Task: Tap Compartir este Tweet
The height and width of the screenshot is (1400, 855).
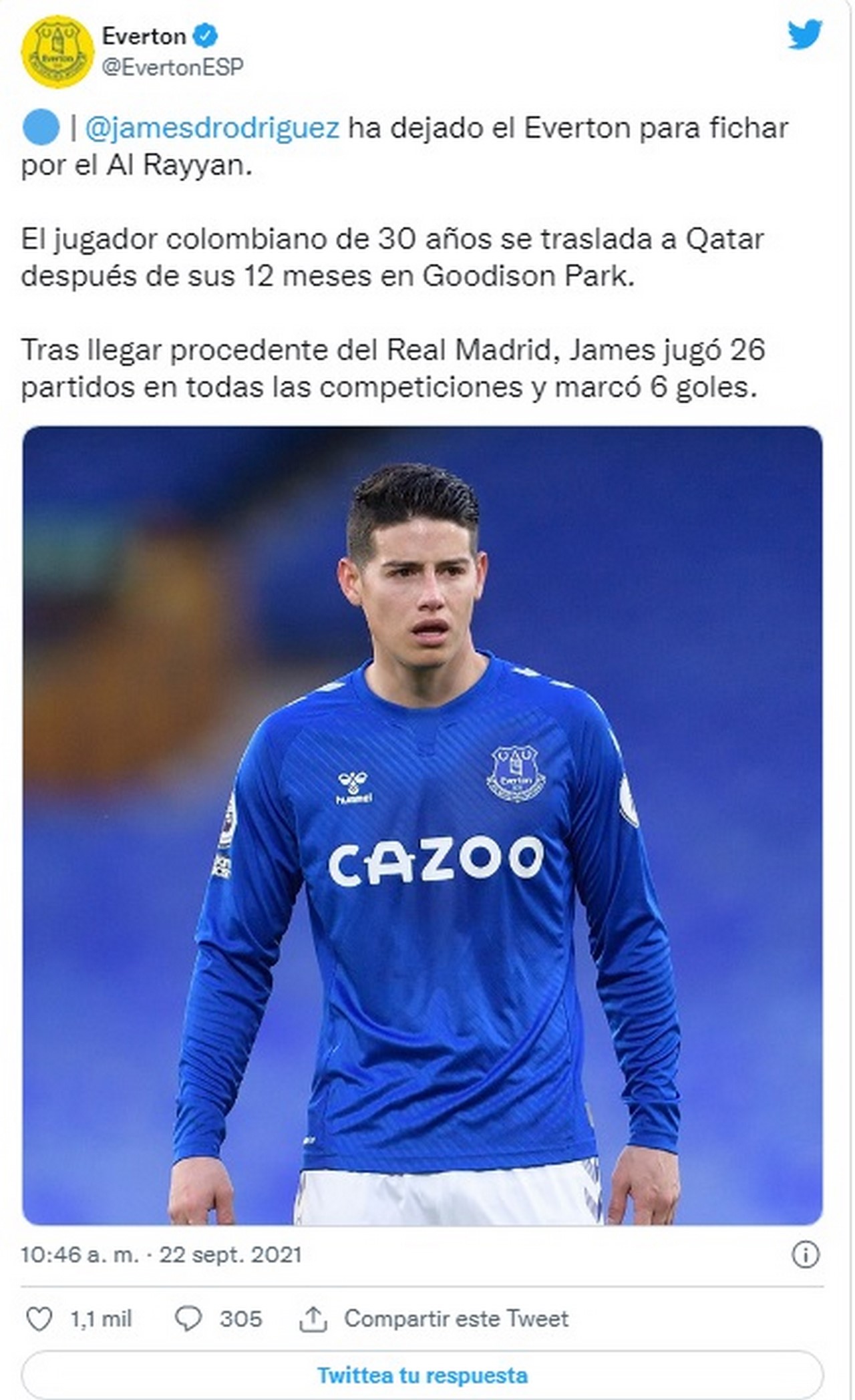Action: point(434,1319)
